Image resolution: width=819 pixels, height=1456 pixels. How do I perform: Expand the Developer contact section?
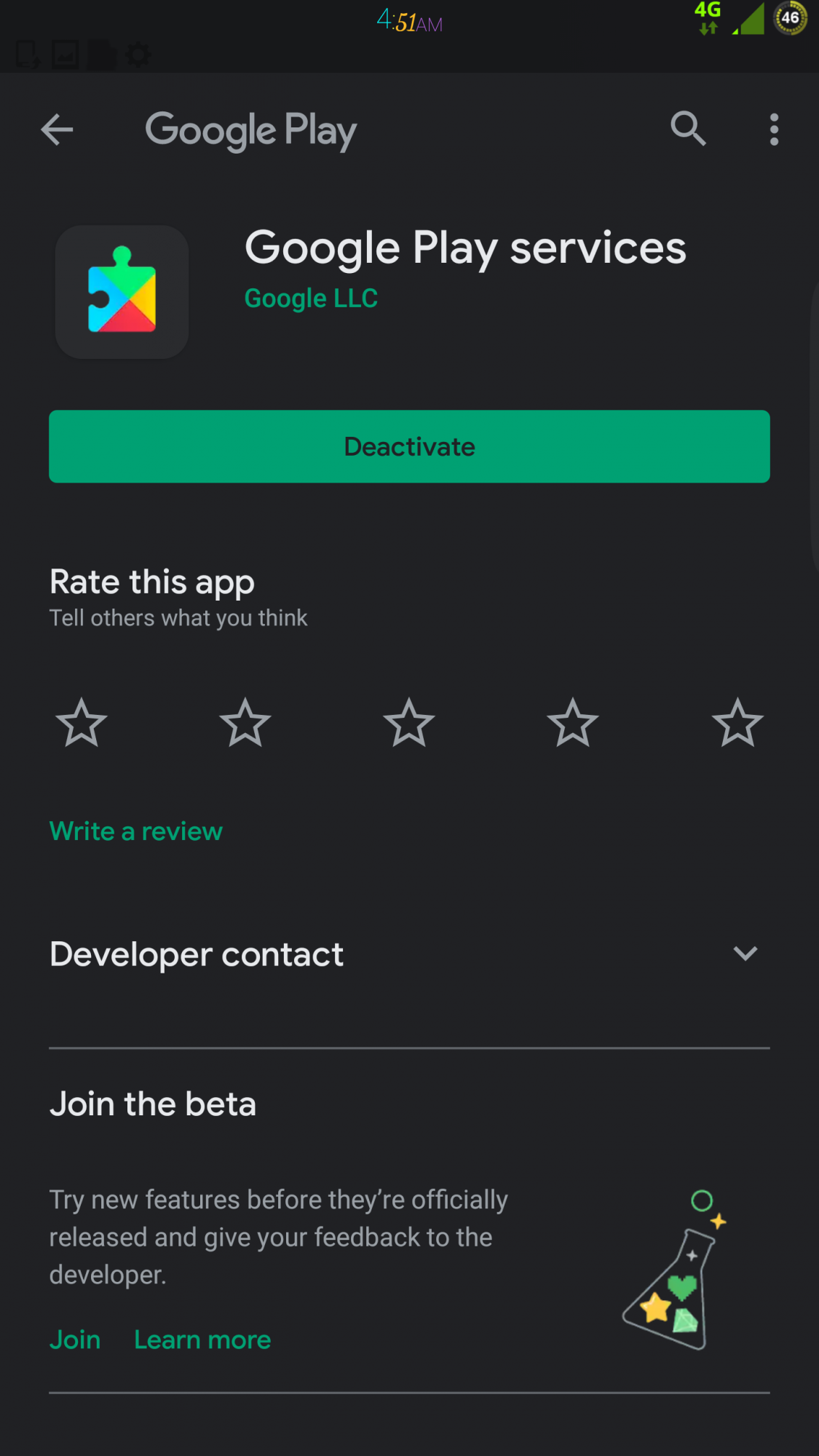coord(745,954)
